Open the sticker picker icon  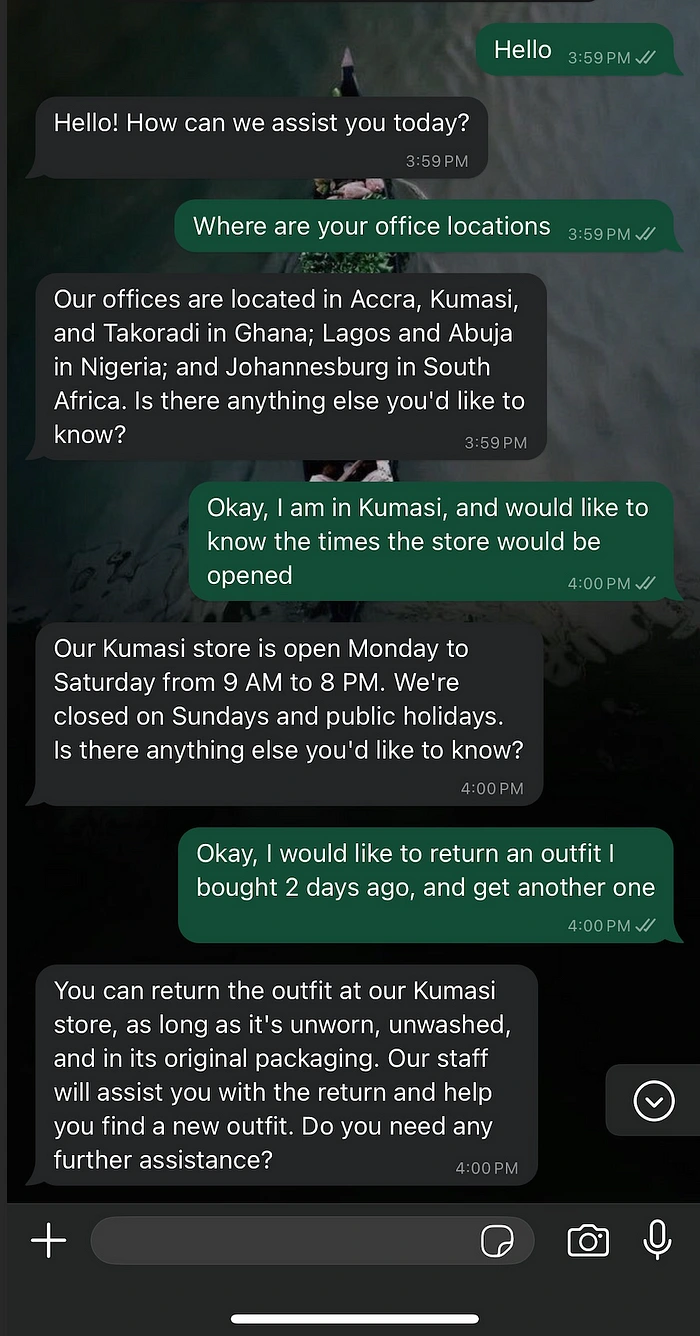497,1241
